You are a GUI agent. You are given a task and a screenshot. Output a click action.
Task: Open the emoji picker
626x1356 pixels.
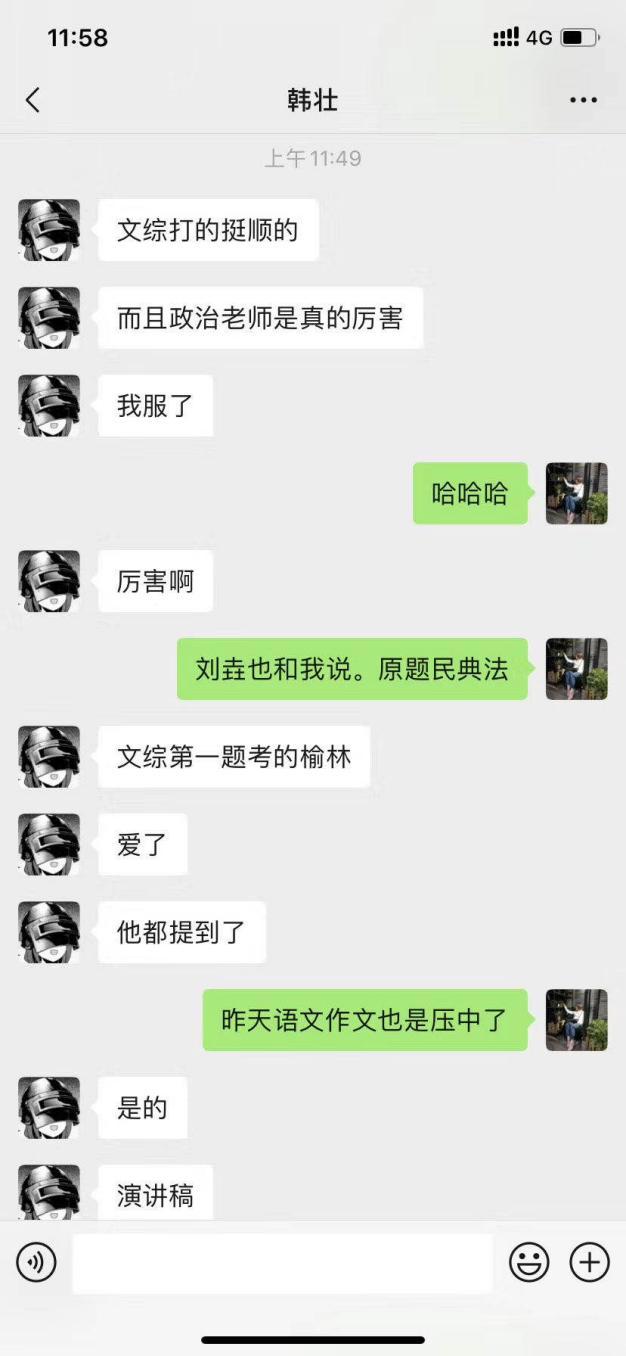tap(529, 1263)
